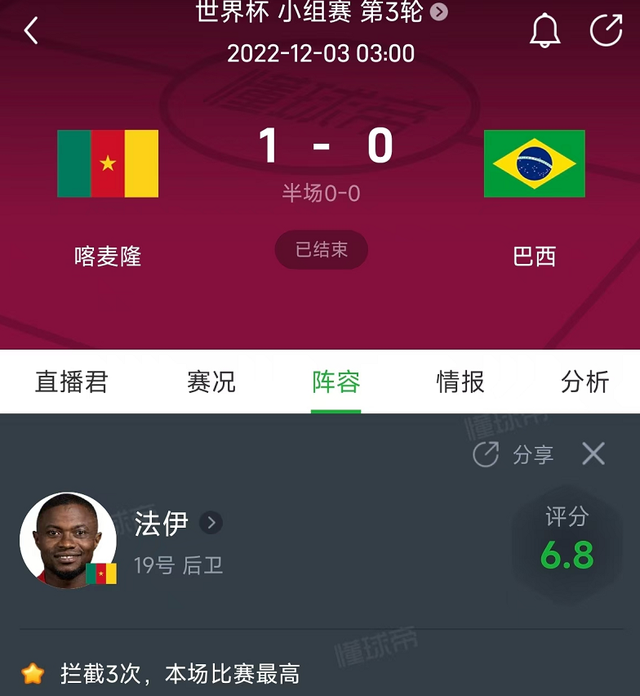640x696 pixels.
Task: Open the 世界杯 小组赛 第3轮 link
Action: (322, 12)
